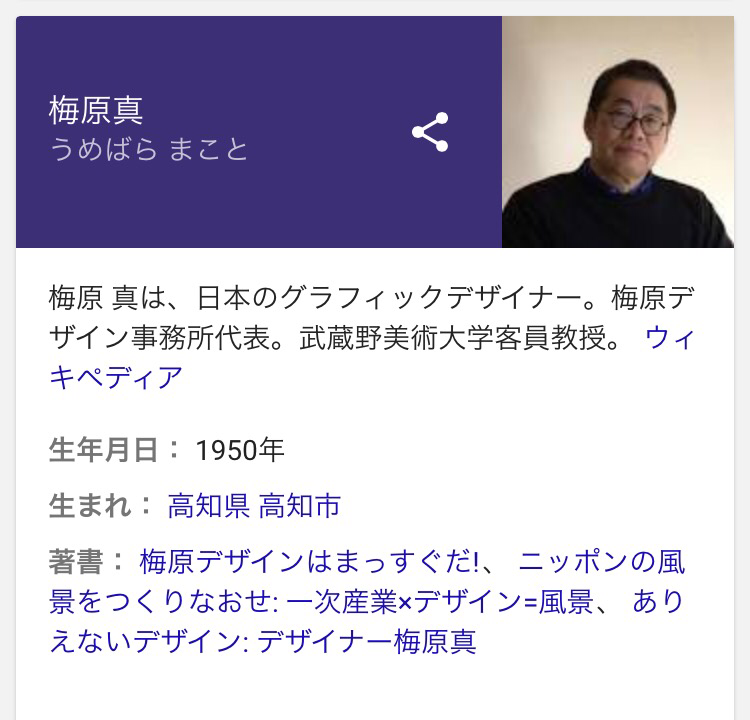The height and width of the screenshot is (720, 750).
Task: Open the 高知県 link
Action: [208, 506]
